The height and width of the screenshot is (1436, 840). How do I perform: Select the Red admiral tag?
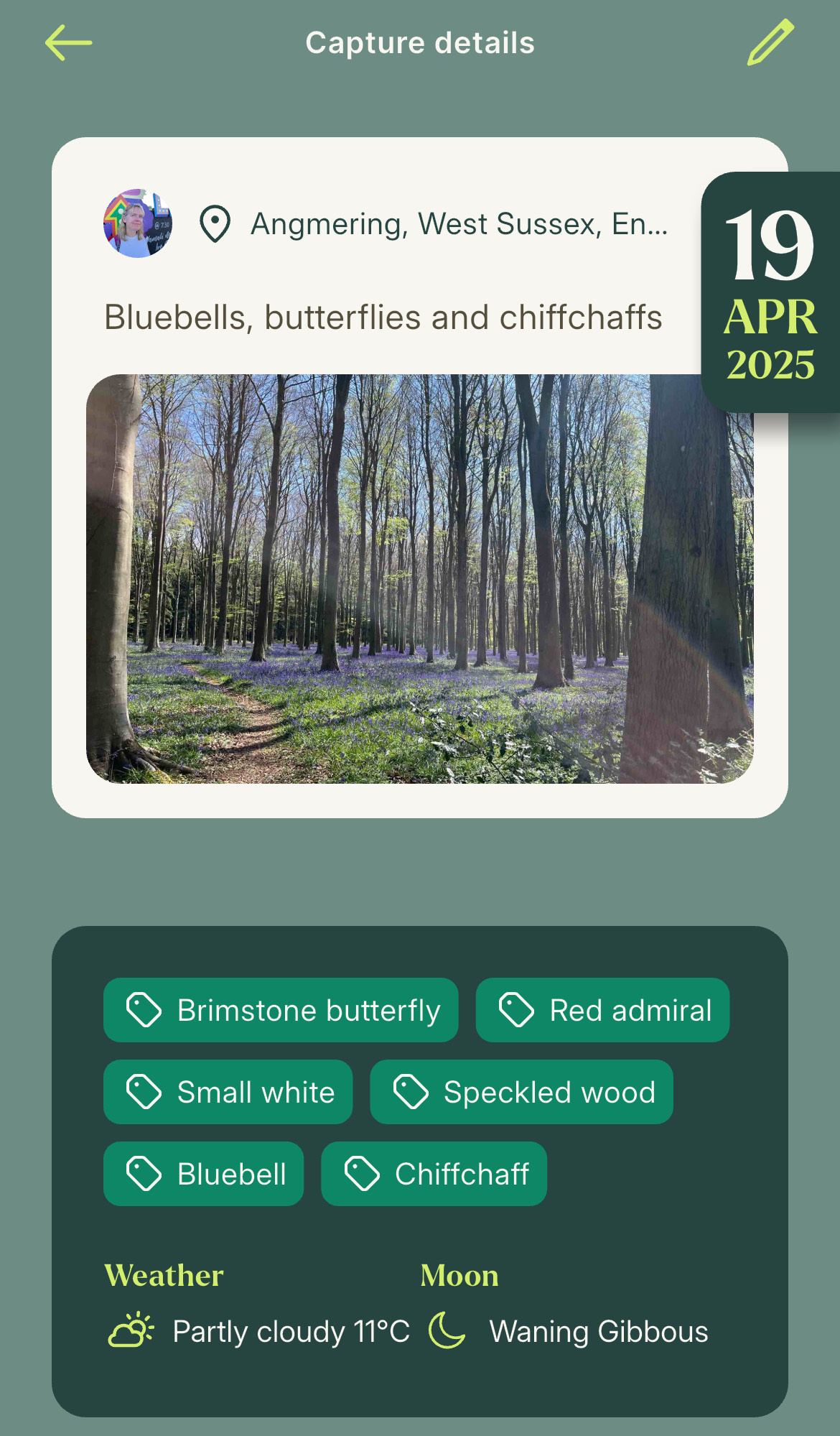point(602,1010)
